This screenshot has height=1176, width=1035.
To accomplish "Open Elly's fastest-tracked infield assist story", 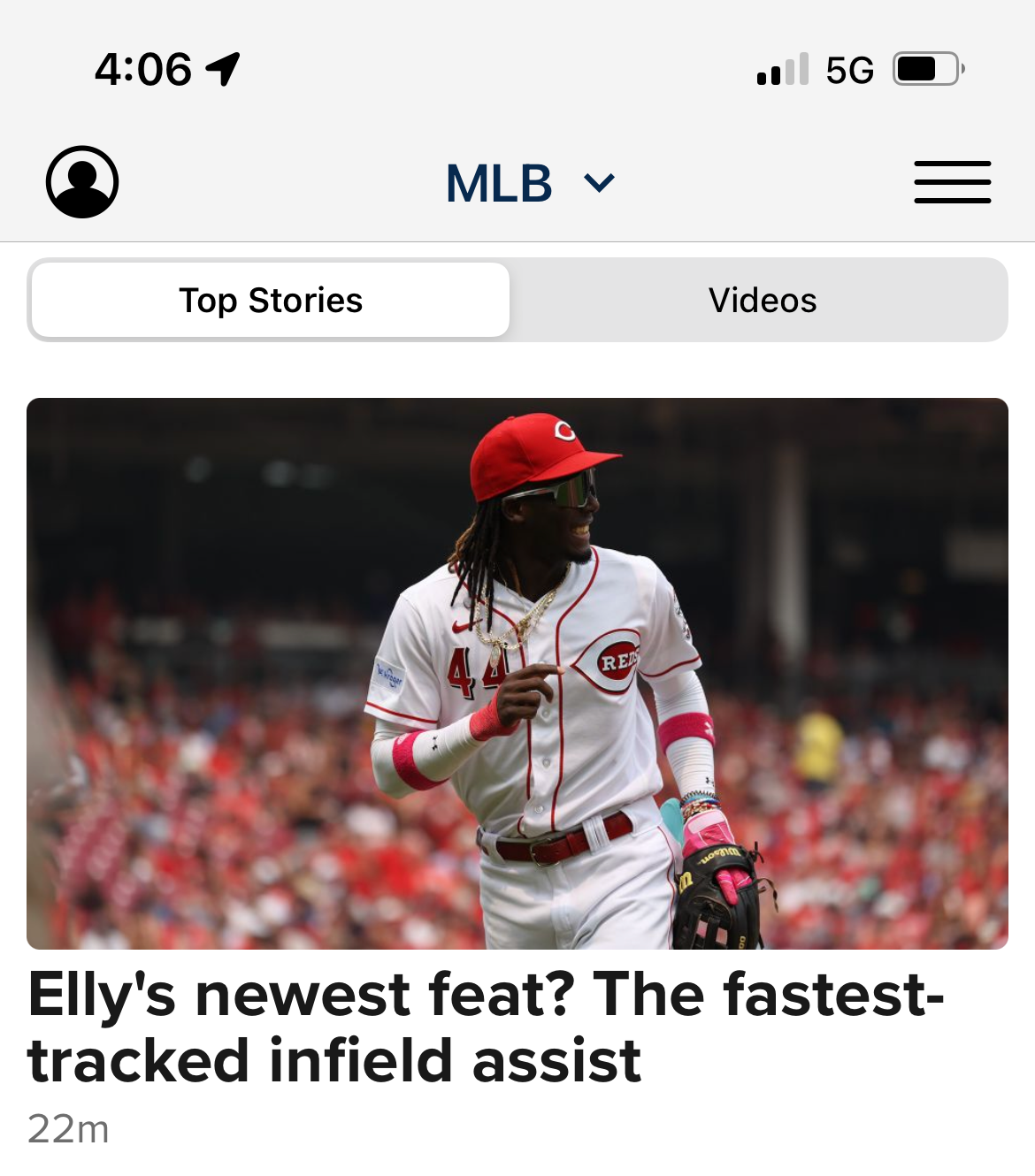I will pos(485,1026).
